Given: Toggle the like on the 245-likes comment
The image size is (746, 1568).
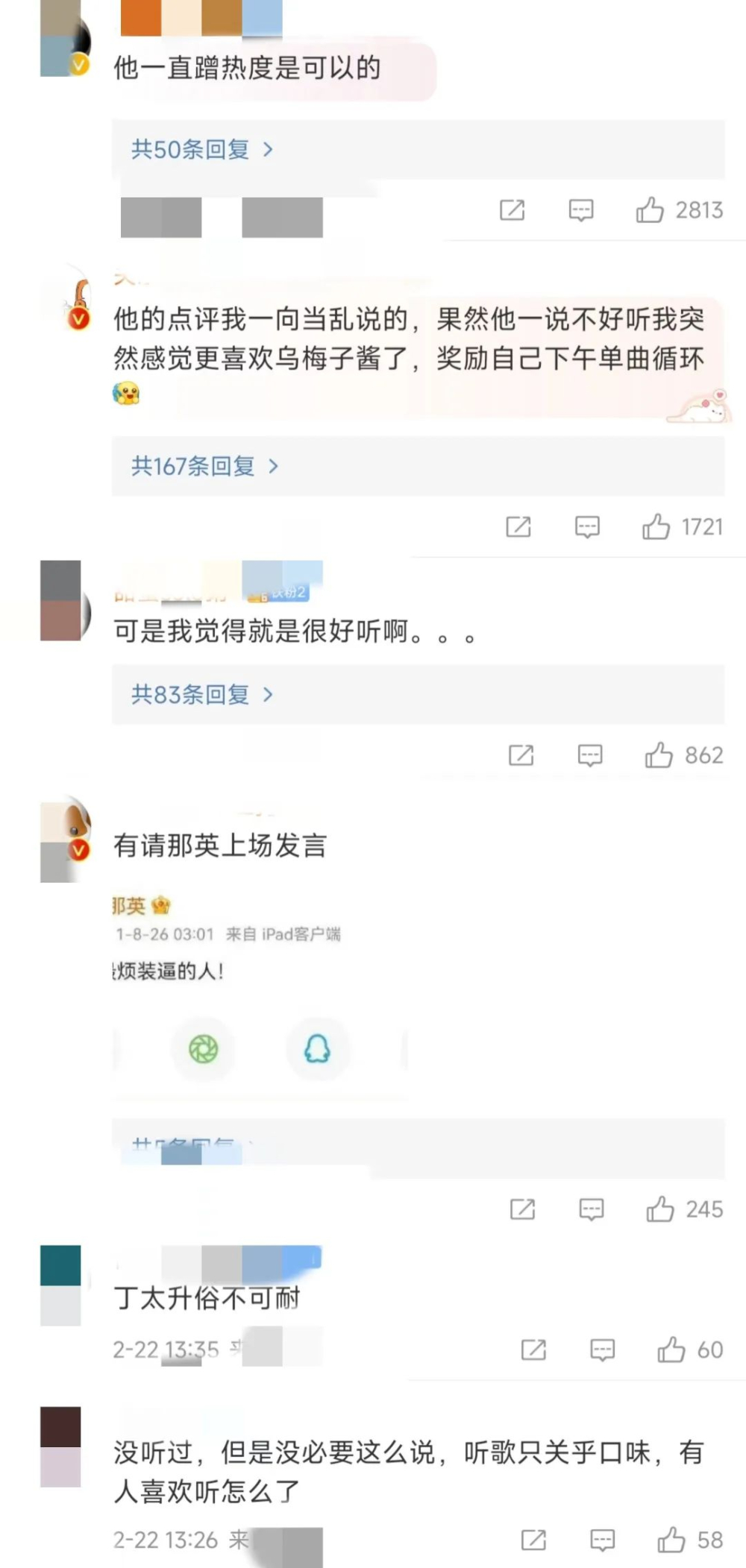Looking at the screenshot, I should 659,1209.
